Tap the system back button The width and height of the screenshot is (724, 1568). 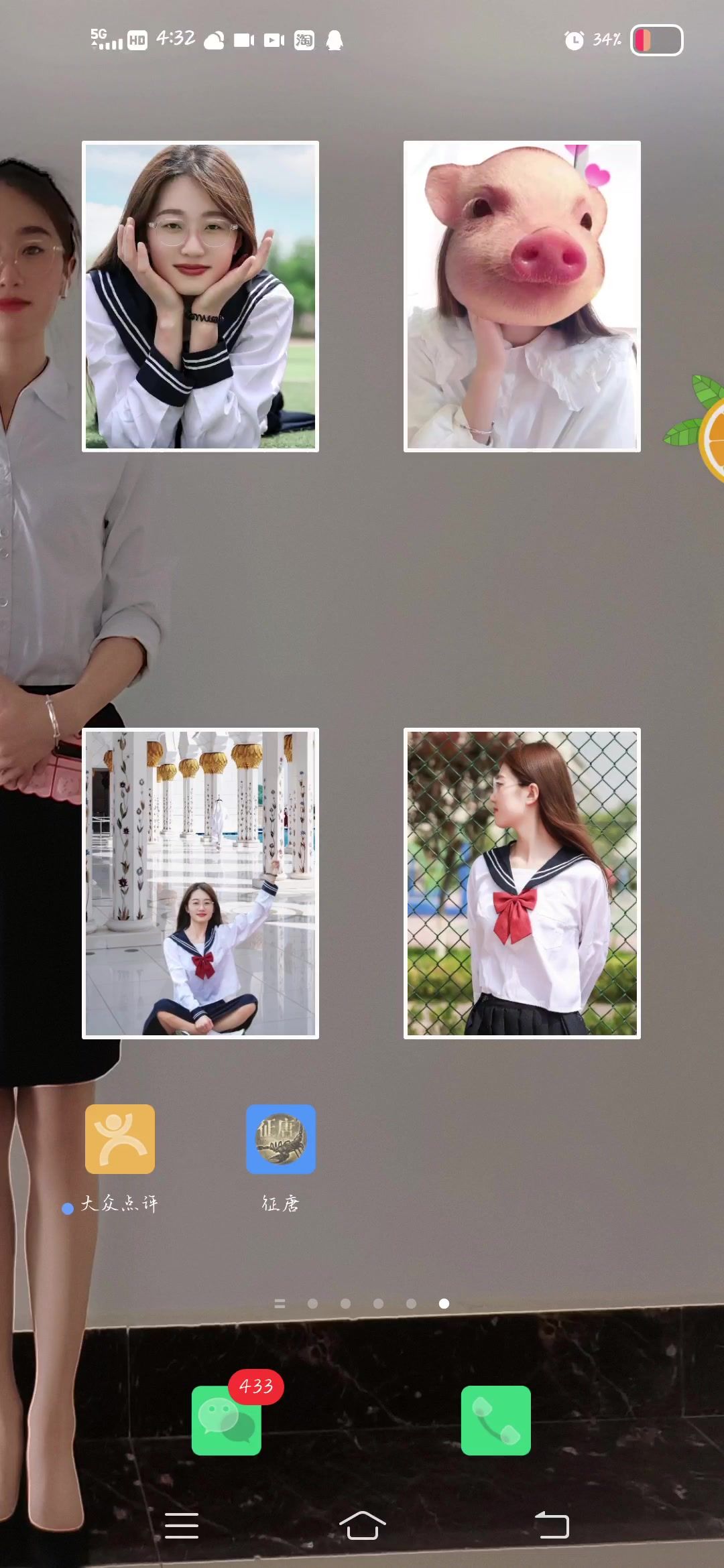tap(552, 1526)
